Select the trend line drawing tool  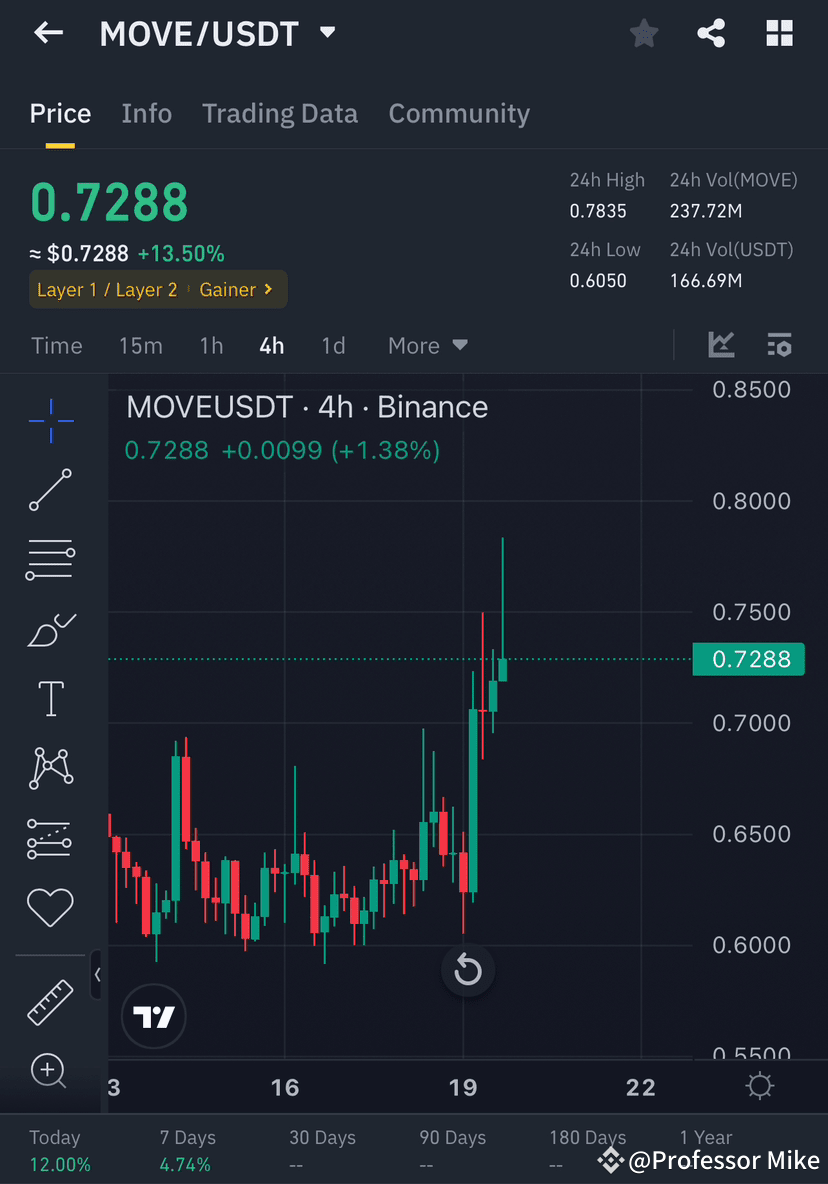click(50, 490)
